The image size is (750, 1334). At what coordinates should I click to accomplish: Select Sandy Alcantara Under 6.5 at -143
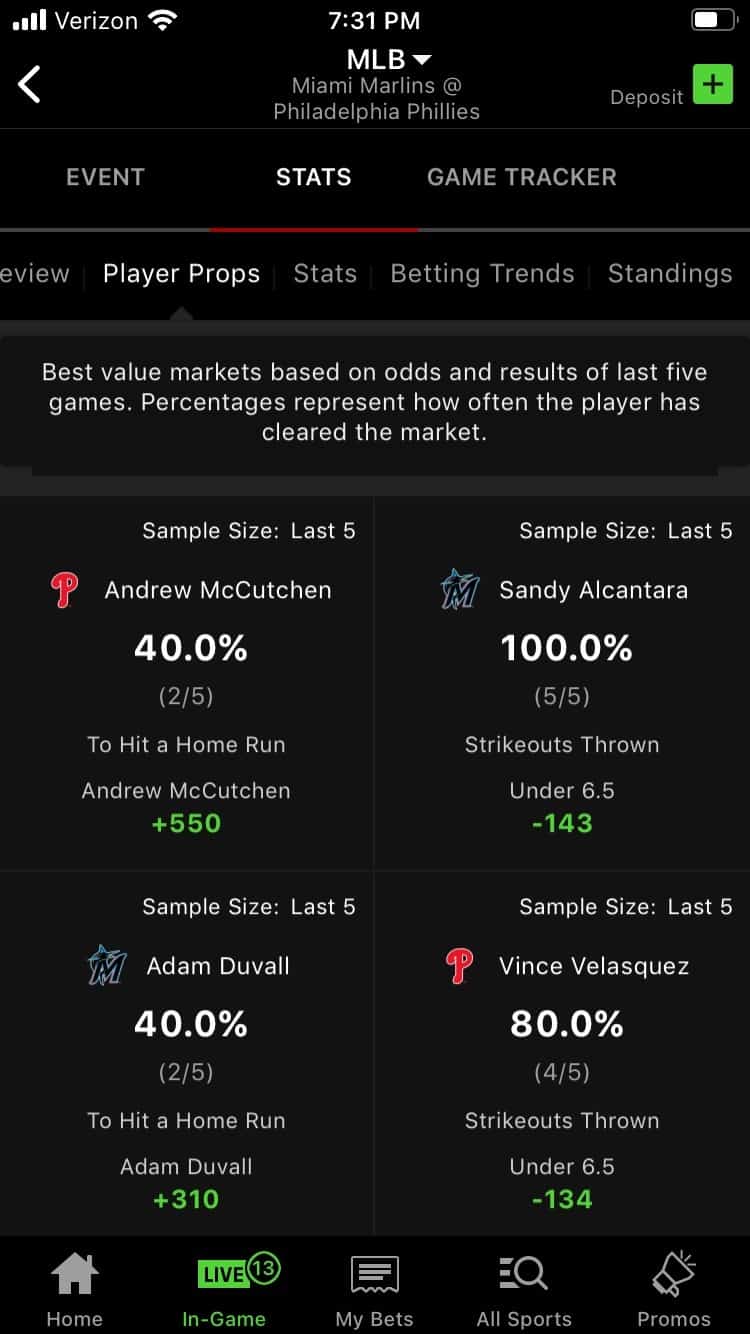tap(562, 823)
